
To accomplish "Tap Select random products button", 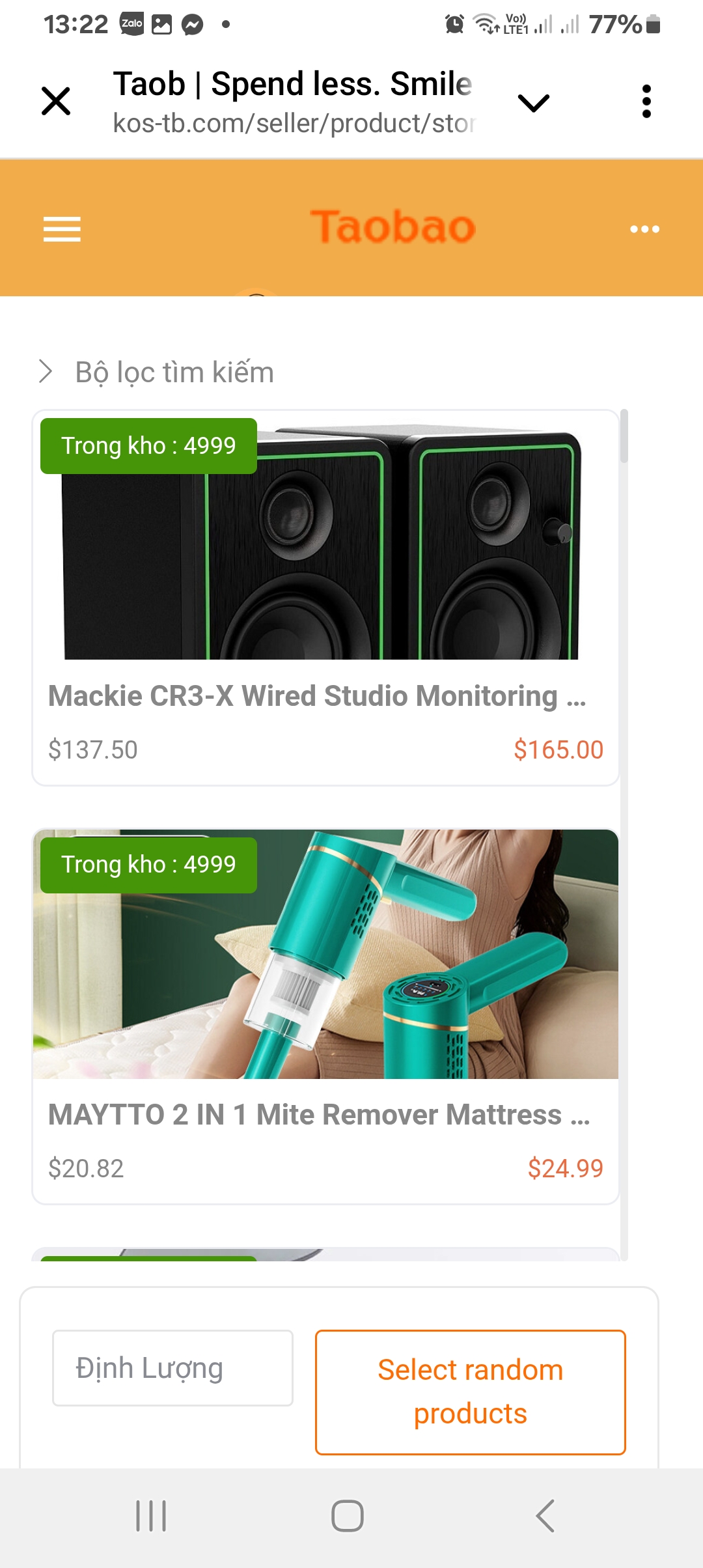I will (x=470, y=1392).
